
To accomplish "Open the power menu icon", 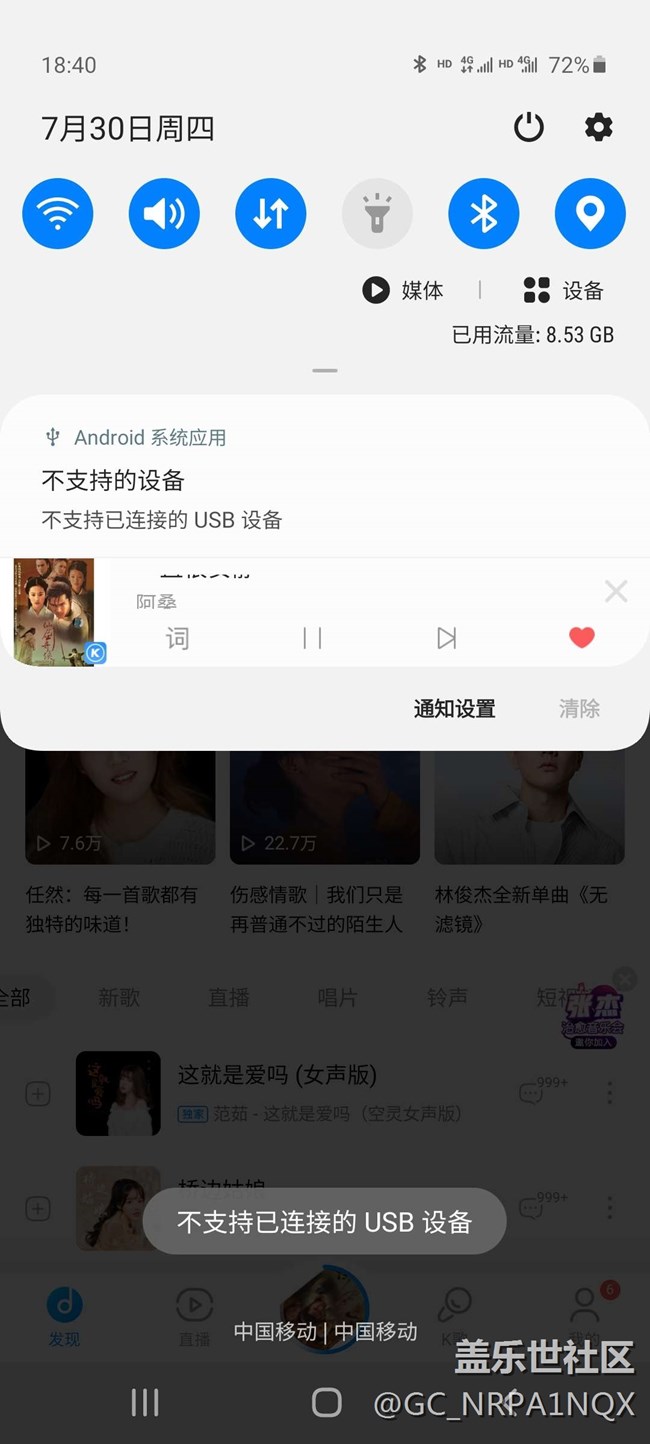I will 528,127.
